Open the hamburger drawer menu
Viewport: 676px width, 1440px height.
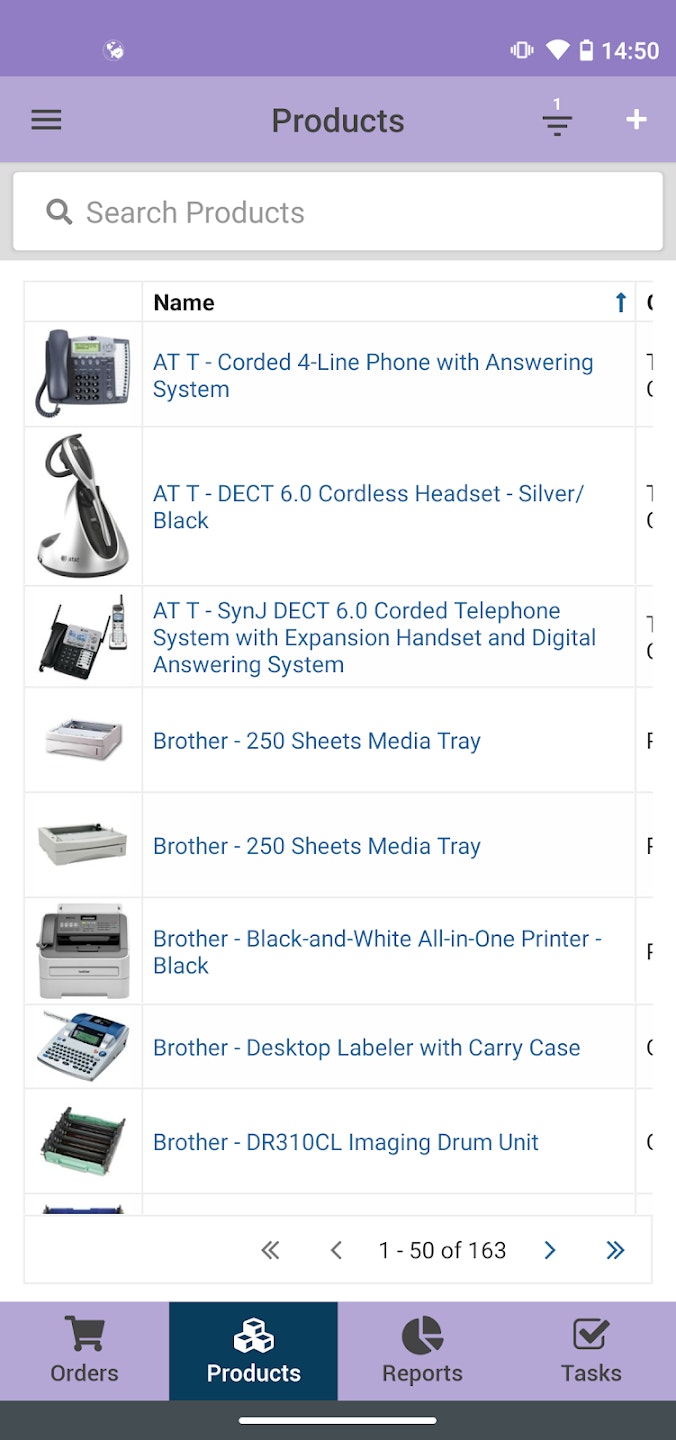coord(46,121)
